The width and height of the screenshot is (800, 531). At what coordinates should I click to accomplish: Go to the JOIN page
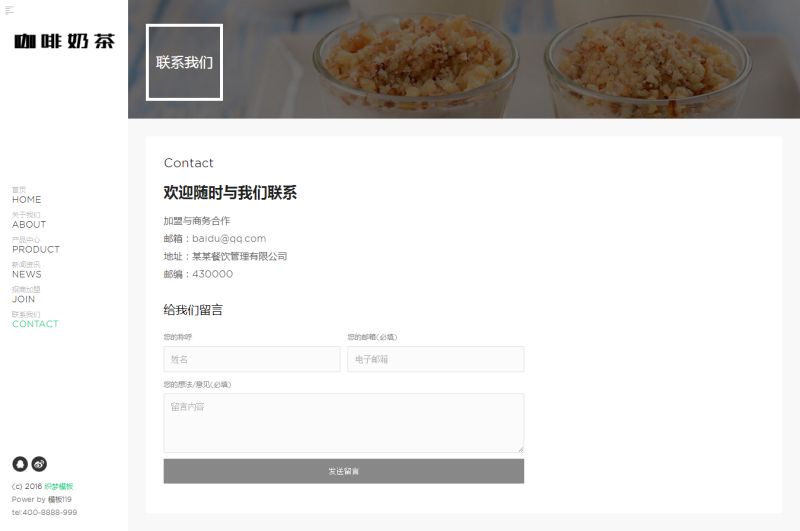(x=24, y=299)
